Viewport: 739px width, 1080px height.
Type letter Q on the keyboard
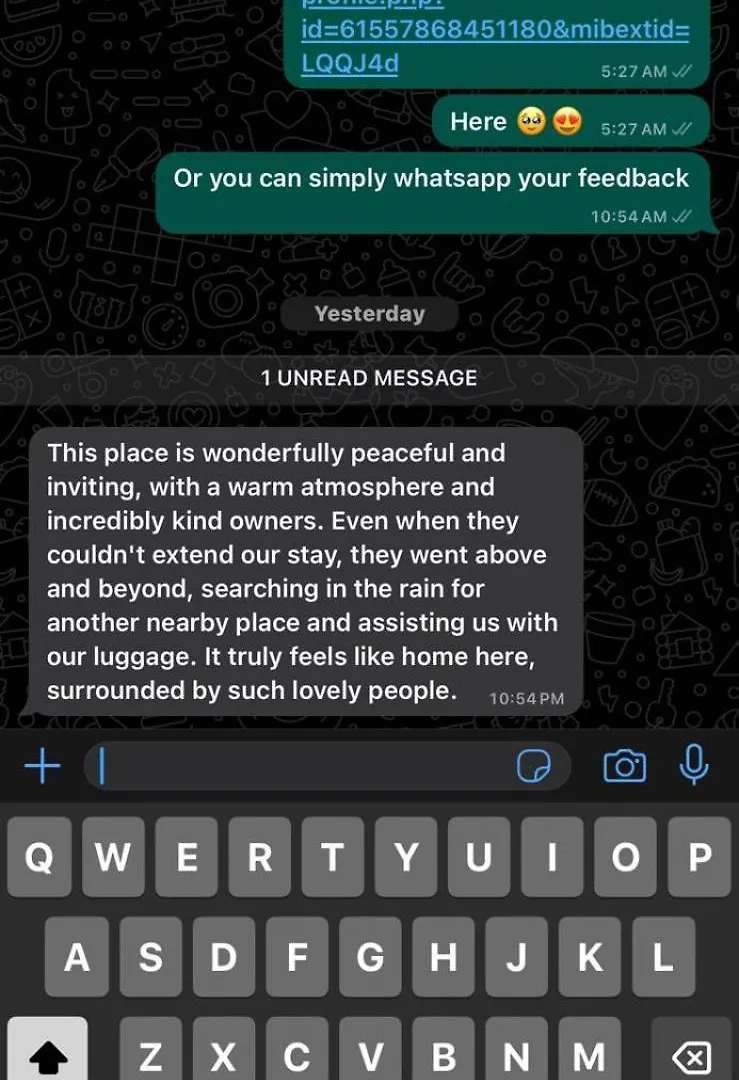point(39,856)
